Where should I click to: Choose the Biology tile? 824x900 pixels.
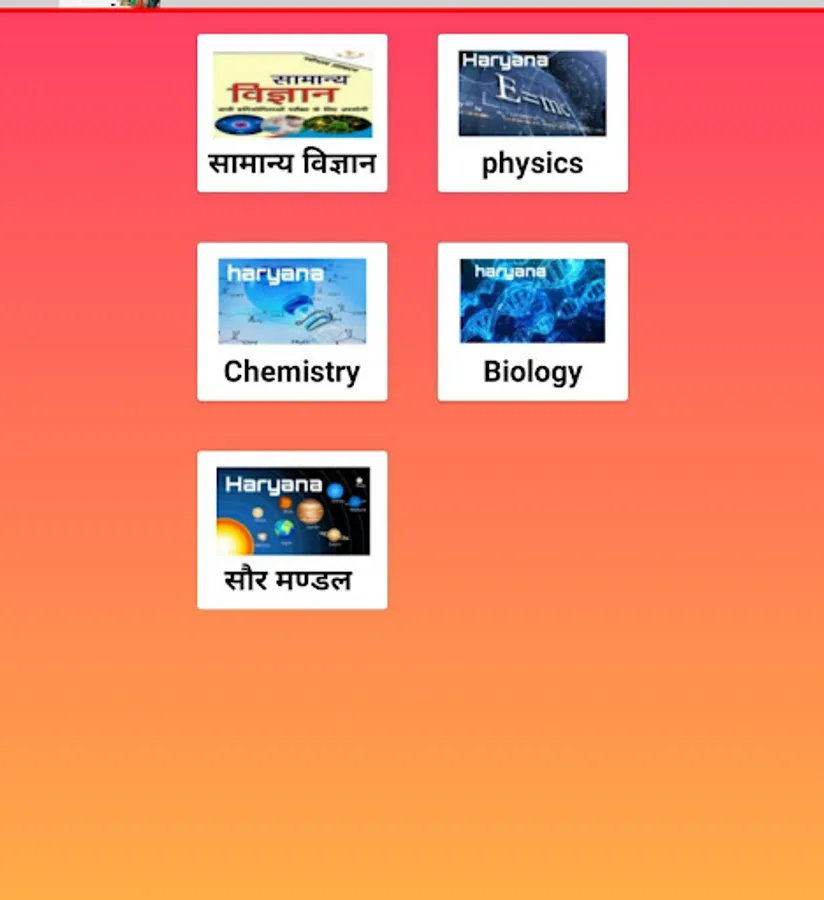(x=533, y=321)
